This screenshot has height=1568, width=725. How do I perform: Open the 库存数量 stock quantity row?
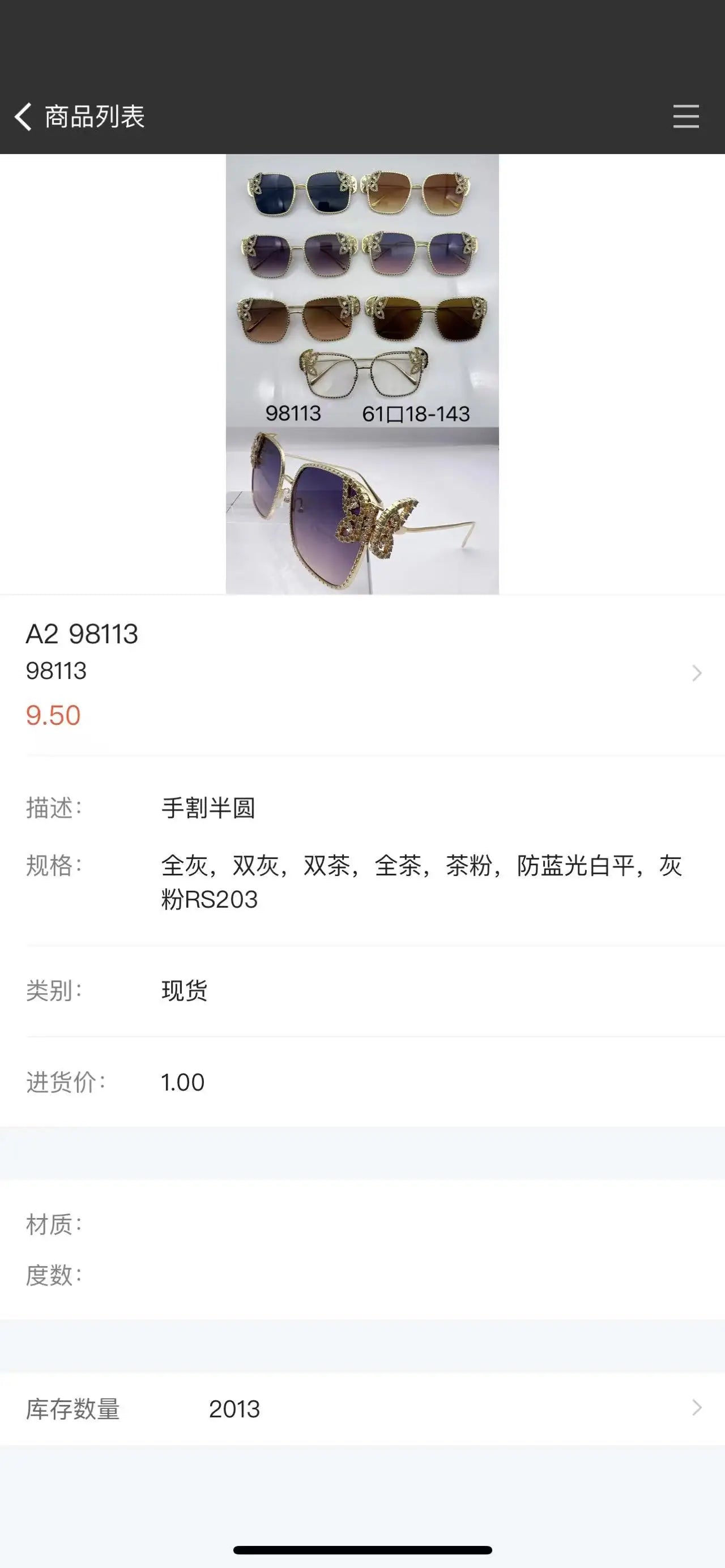[x=362, y=1408]
